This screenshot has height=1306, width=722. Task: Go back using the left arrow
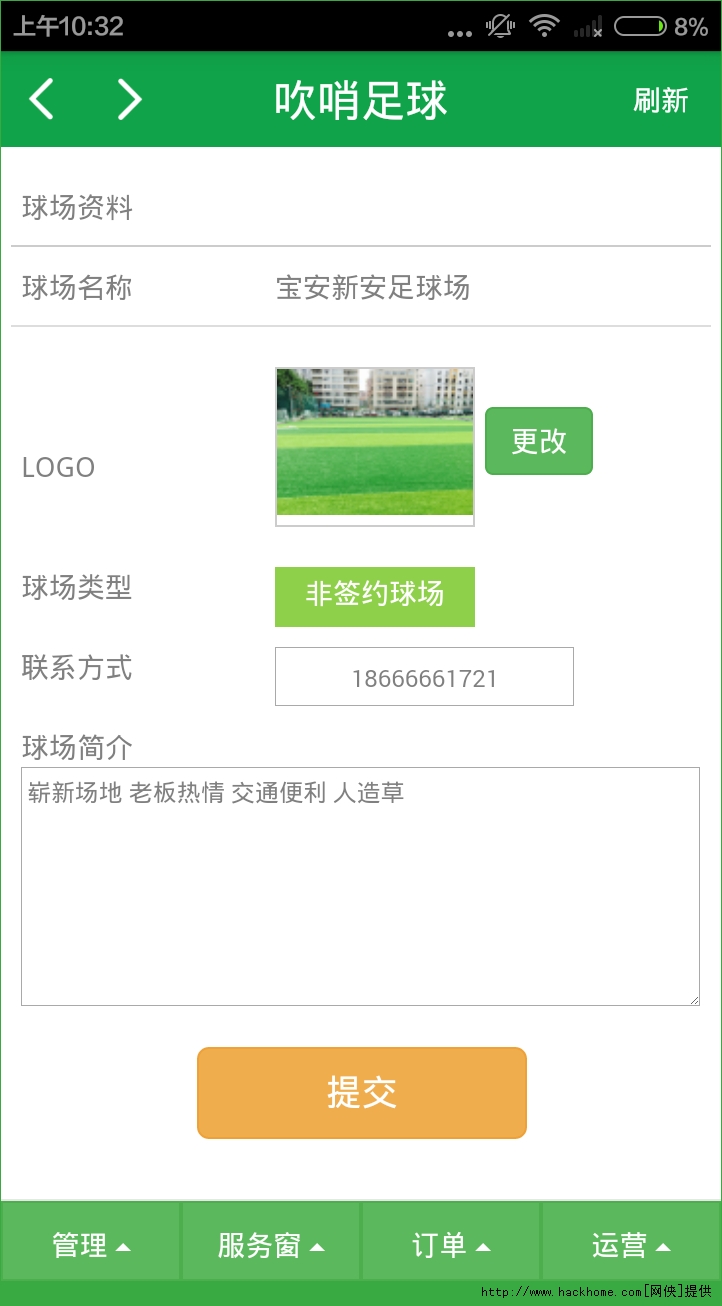coord(42,100)
